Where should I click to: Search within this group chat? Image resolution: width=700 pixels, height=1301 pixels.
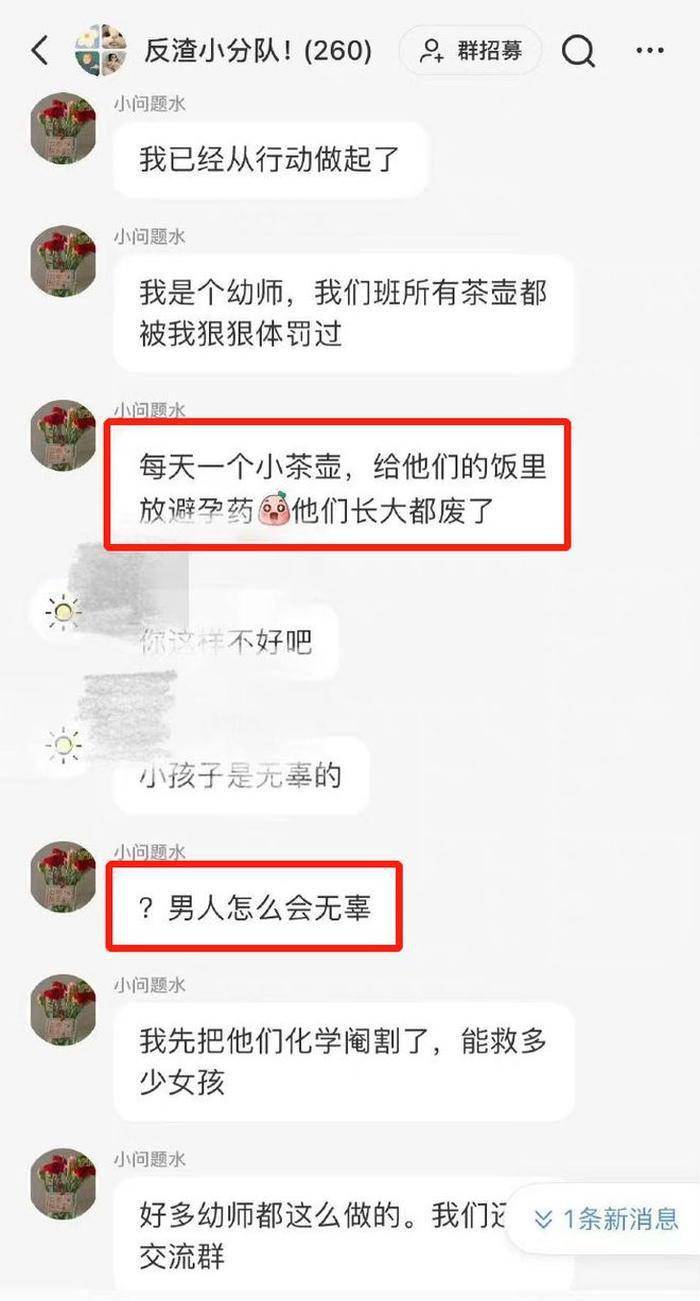coord(578,51)
